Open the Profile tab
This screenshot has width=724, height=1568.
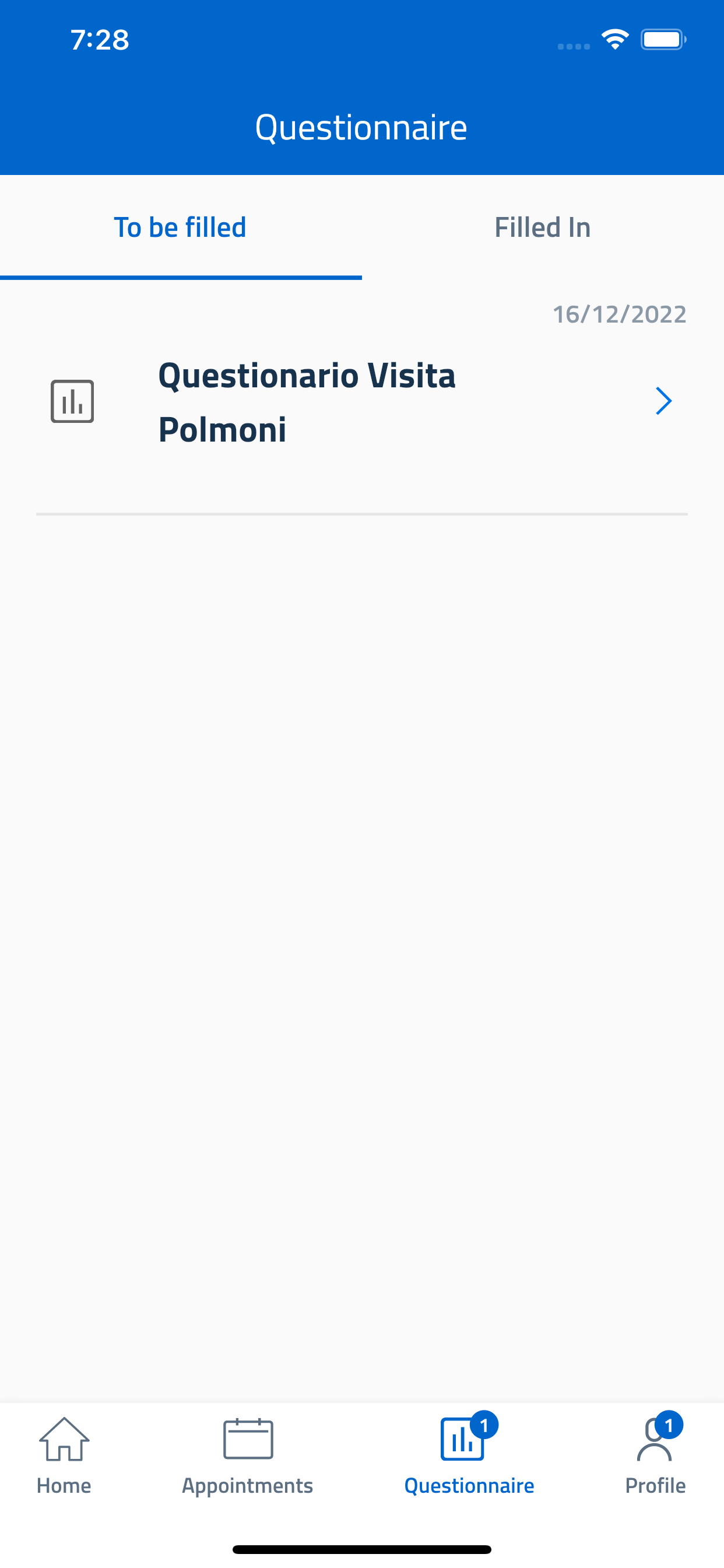(x=655, y=1456)
